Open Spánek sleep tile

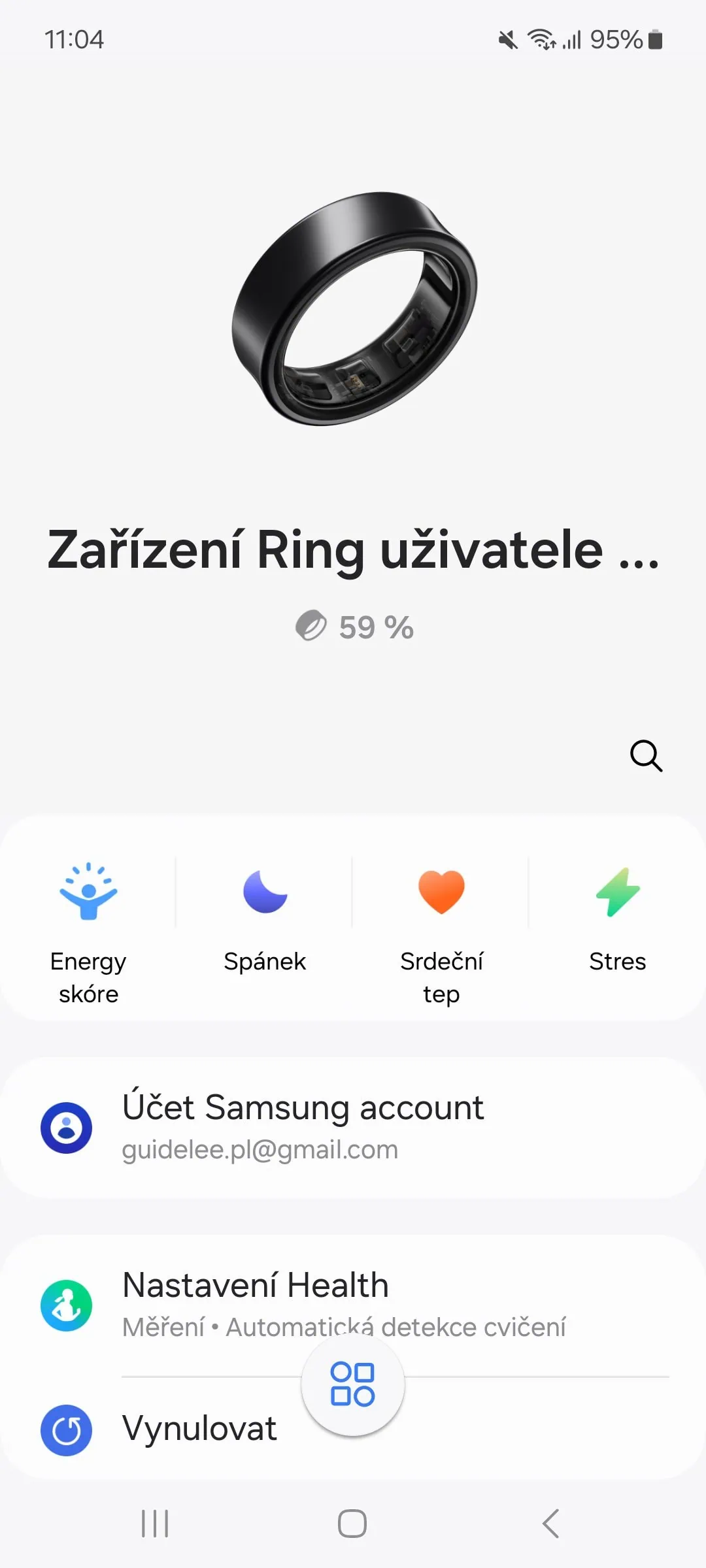(x=265, y=921)
